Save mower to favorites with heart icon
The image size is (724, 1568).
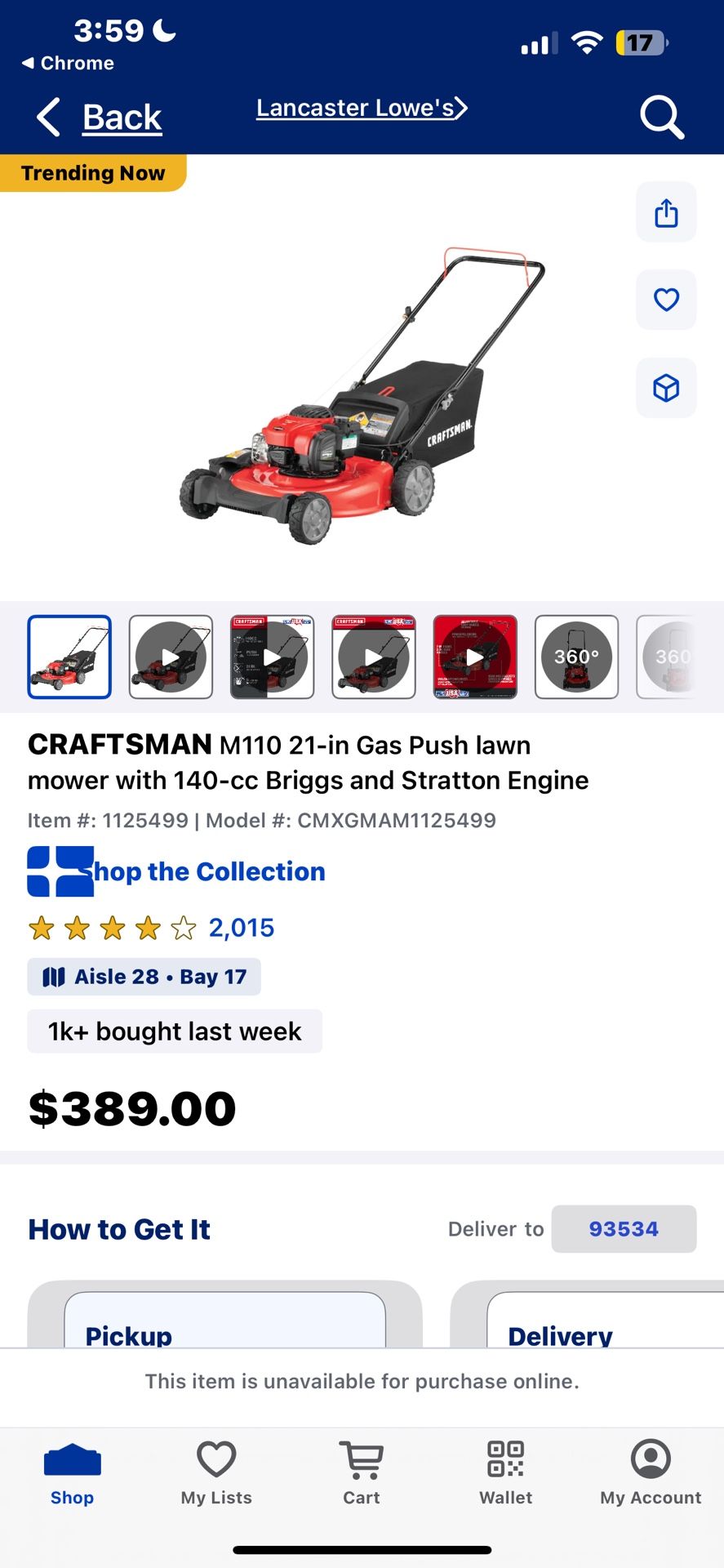[666, 300]
